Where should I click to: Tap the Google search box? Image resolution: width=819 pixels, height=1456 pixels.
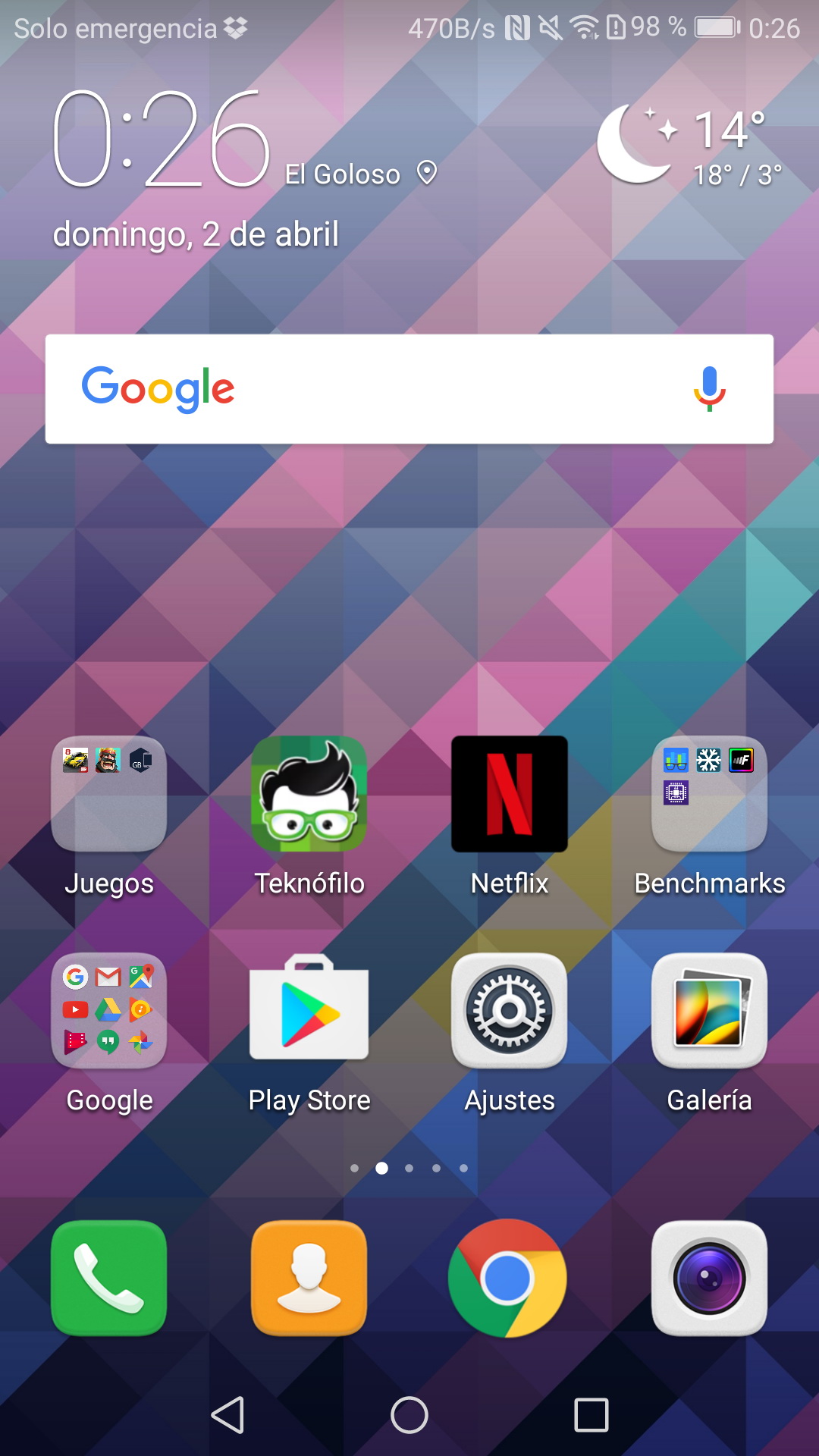click(x=409, y=389)
